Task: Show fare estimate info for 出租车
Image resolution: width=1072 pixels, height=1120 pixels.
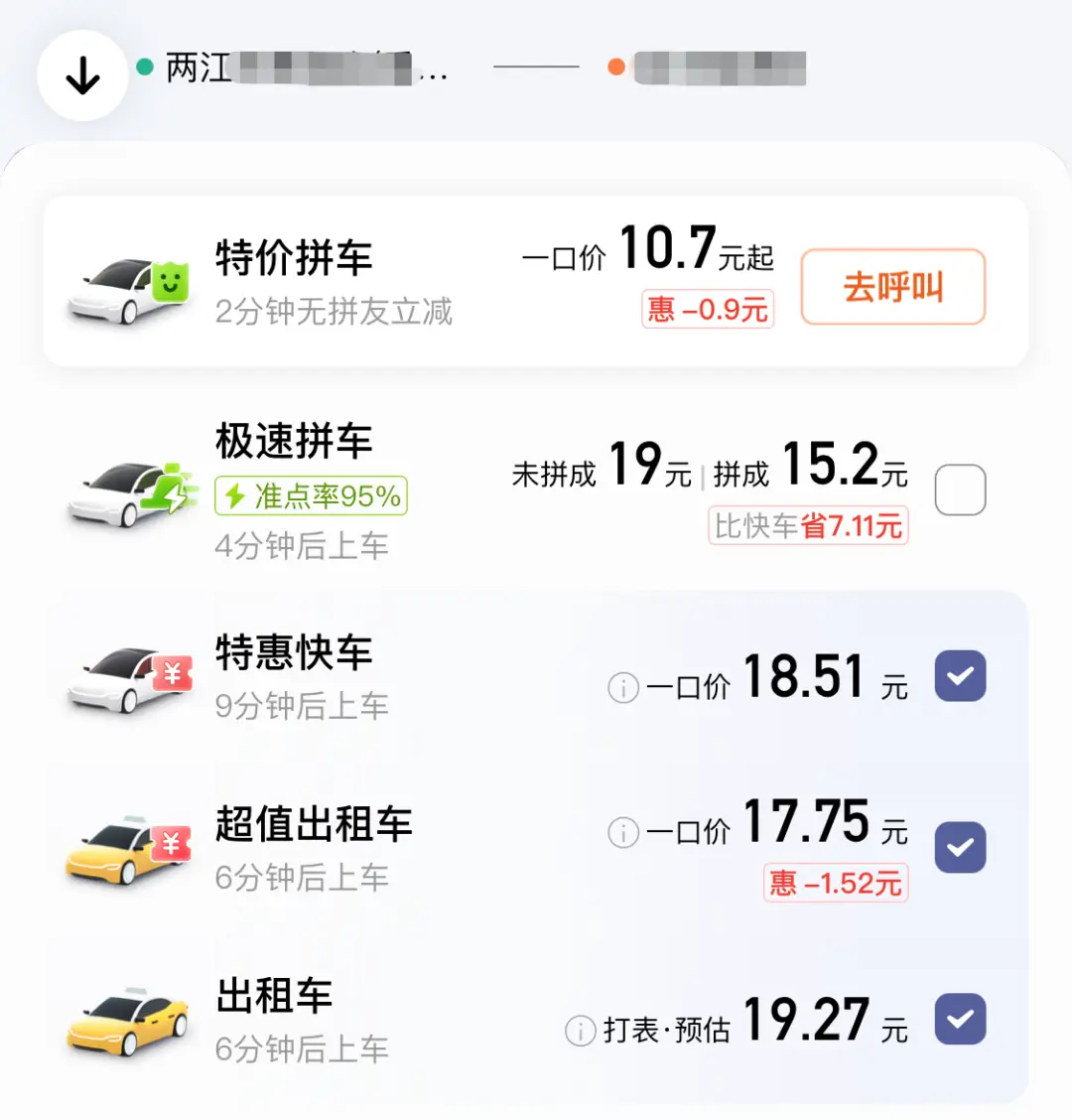Action: pyautogui.click(x=580, y=1031)
